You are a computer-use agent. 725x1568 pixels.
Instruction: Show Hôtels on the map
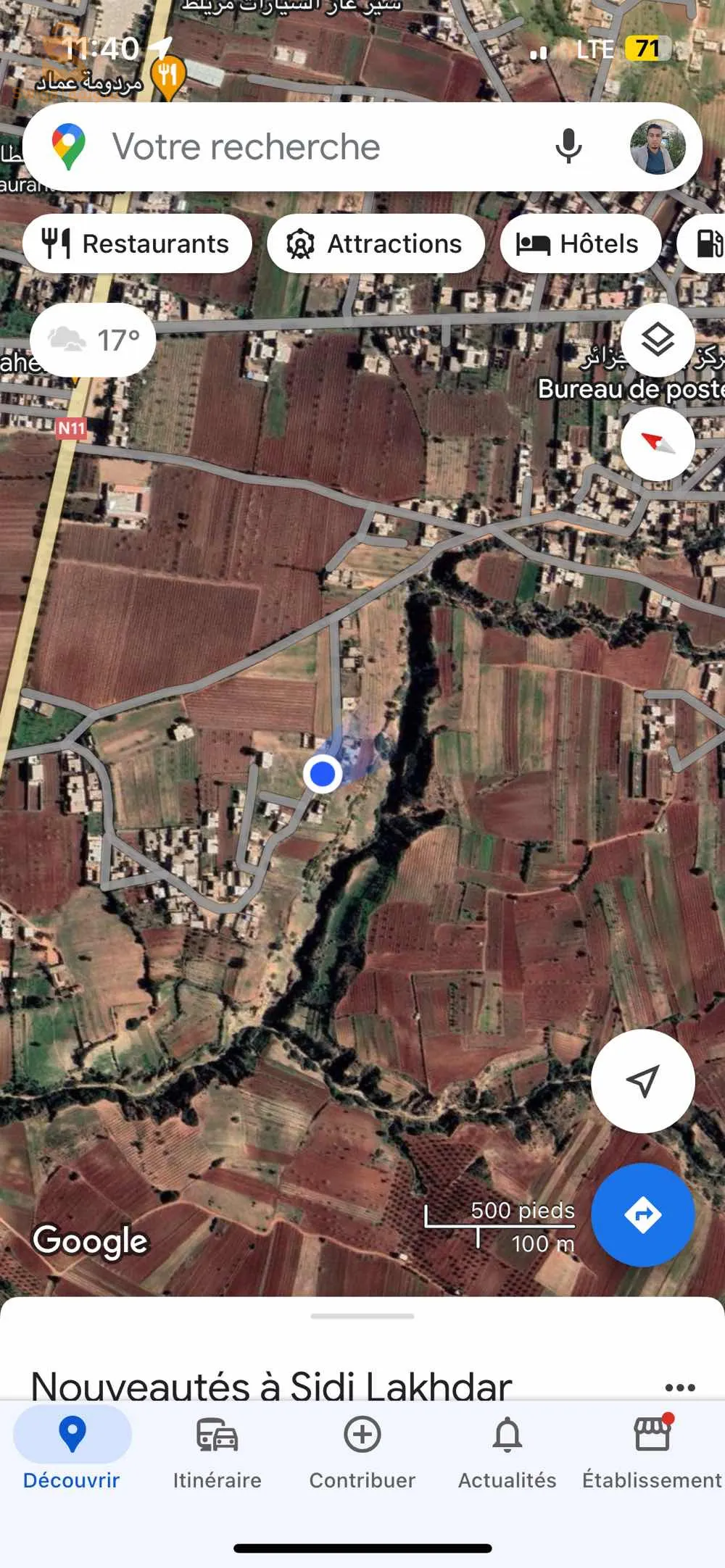coord(579,244)
